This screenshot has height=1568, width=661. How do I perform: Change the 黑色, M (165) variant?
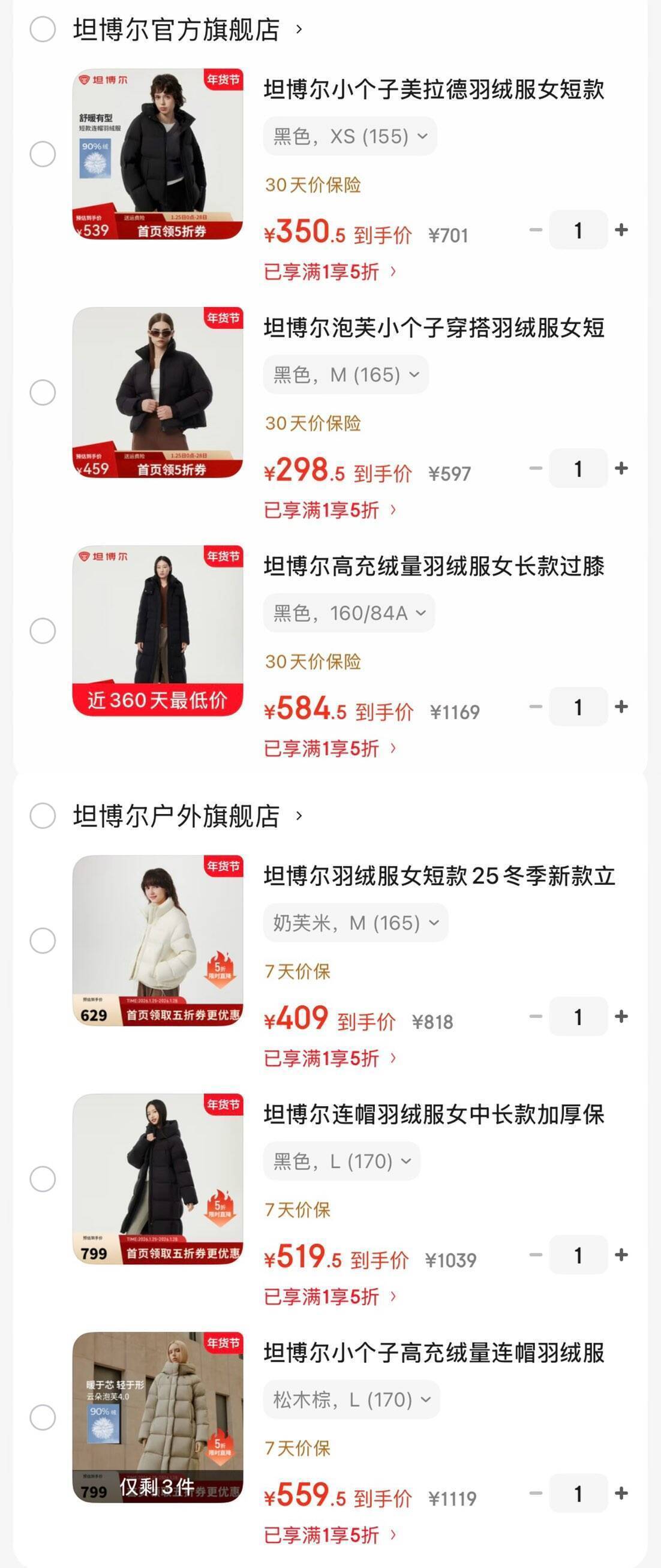pyautogui.click(x=345, y=375)
